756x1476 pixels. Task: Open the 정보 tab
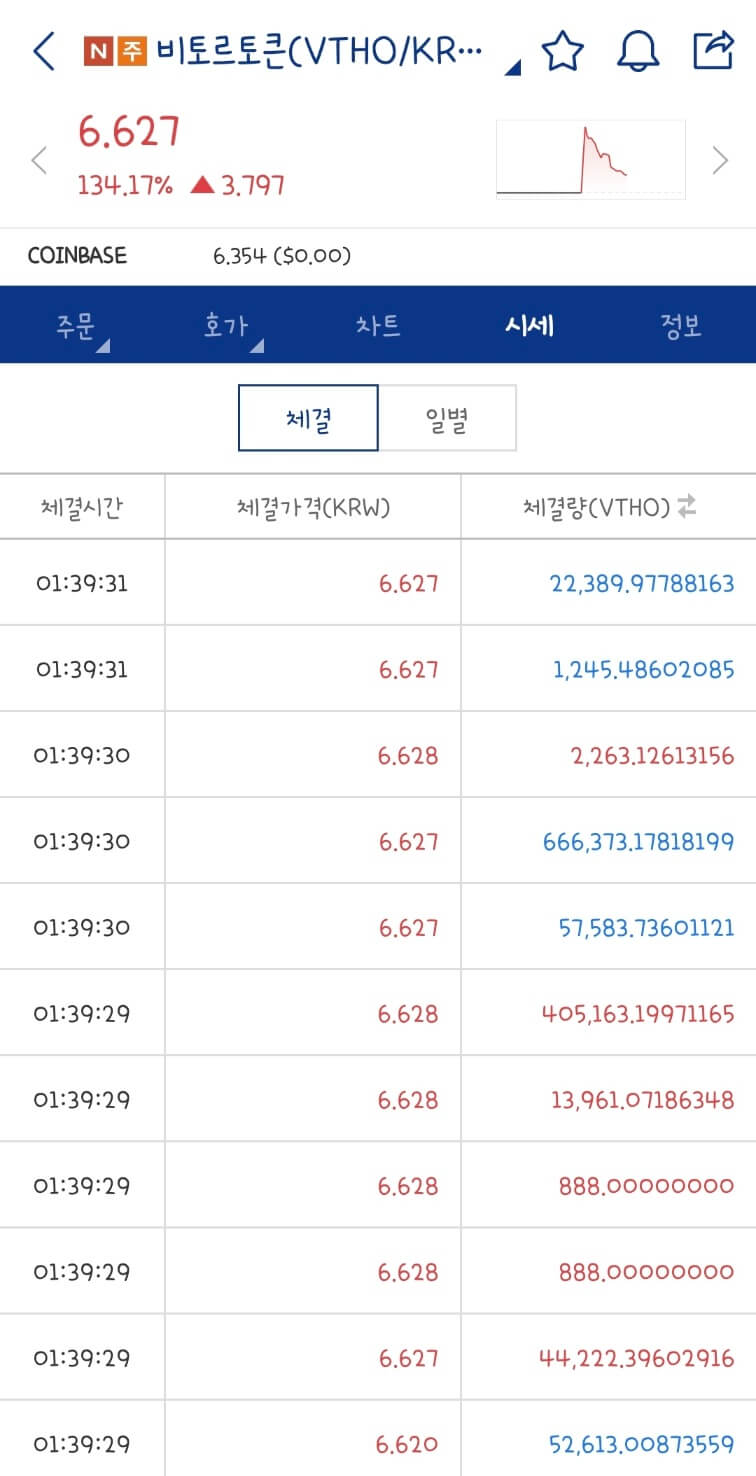[x=680, y=325]
